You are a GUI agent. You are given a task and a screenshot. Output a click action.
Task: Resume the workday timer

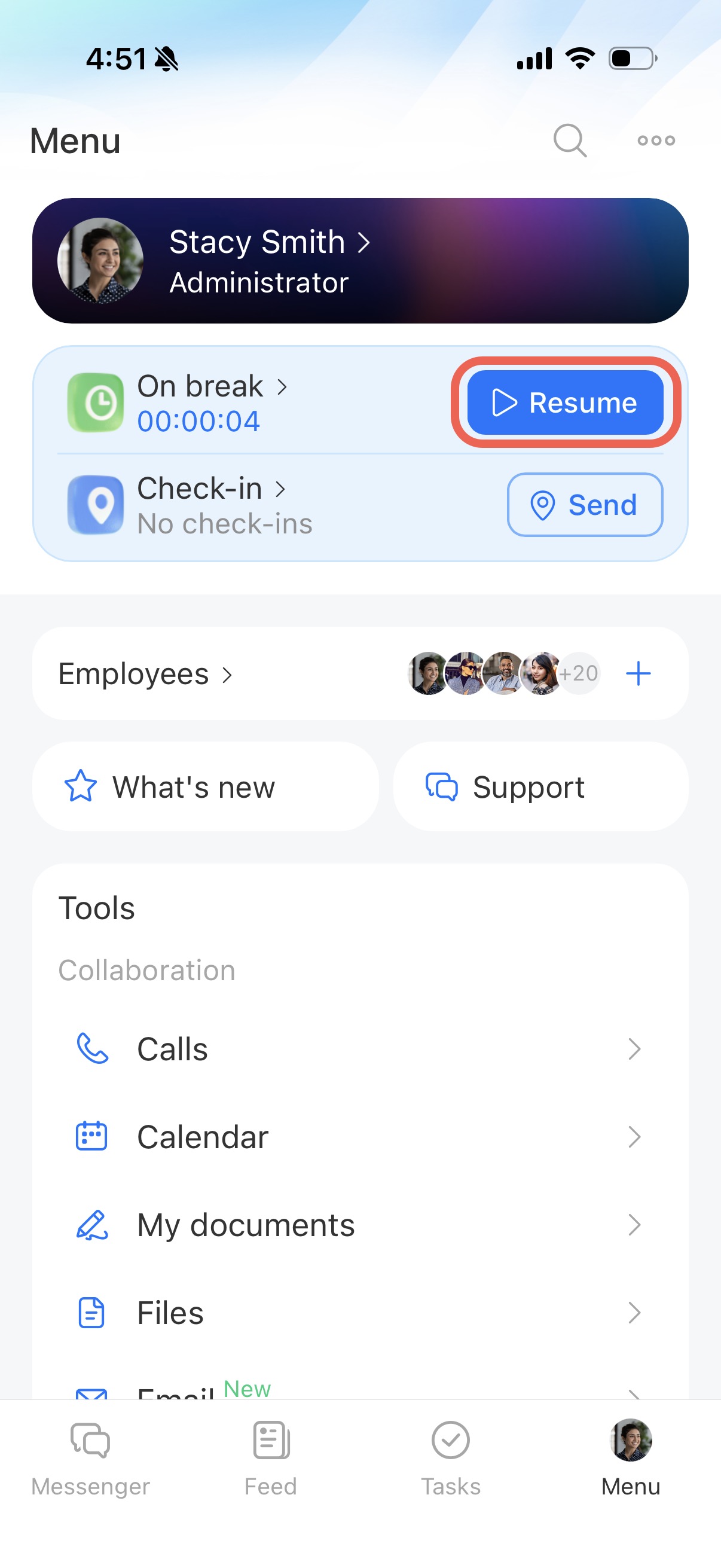coord(564,402)
